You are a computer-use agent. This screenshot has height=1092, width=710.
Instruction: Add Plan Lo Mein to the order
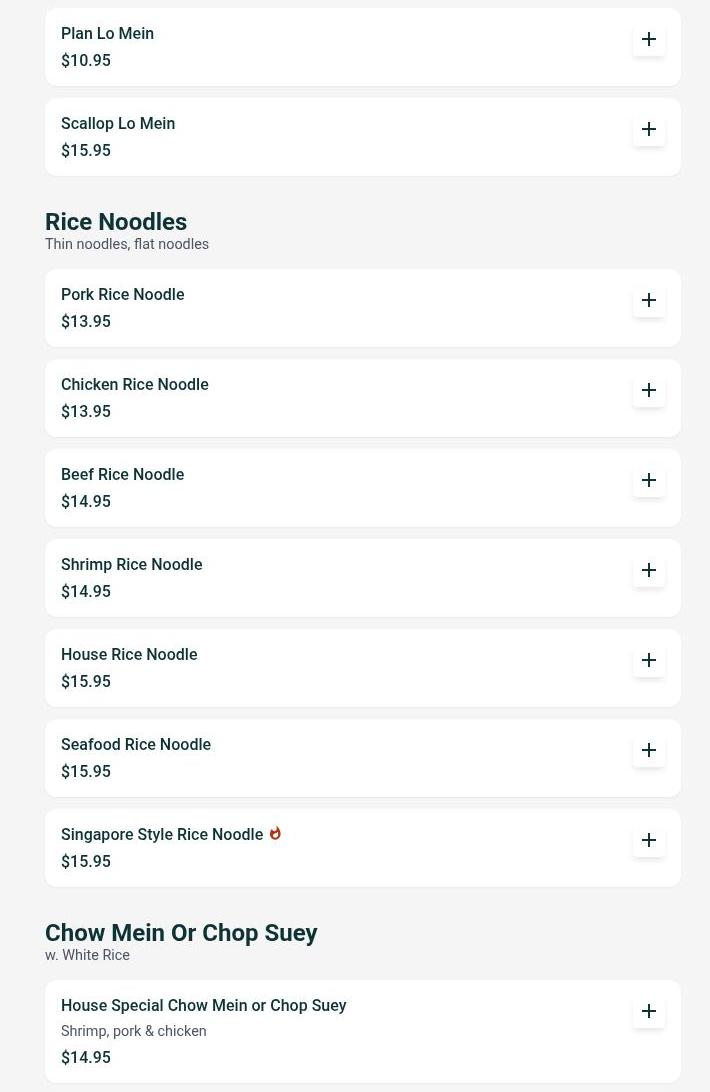[649, 40]
